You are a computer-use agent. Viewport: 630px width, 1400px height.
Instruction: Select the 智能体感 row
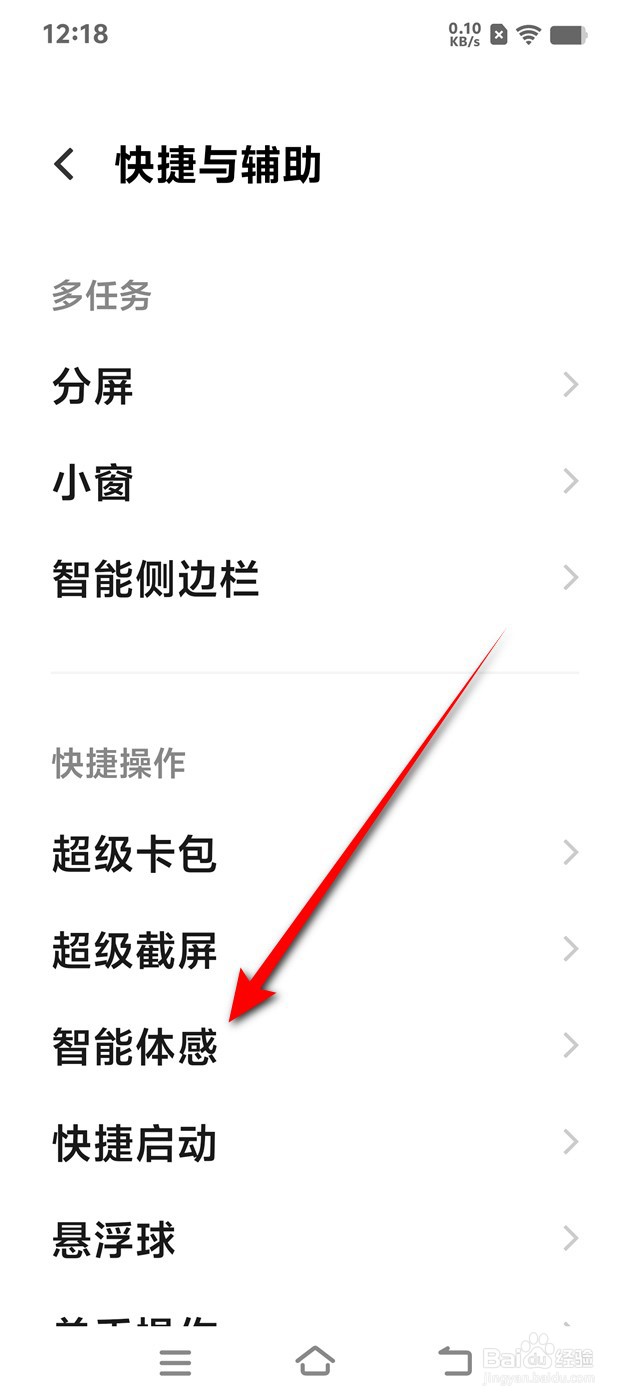point(315,1046)
